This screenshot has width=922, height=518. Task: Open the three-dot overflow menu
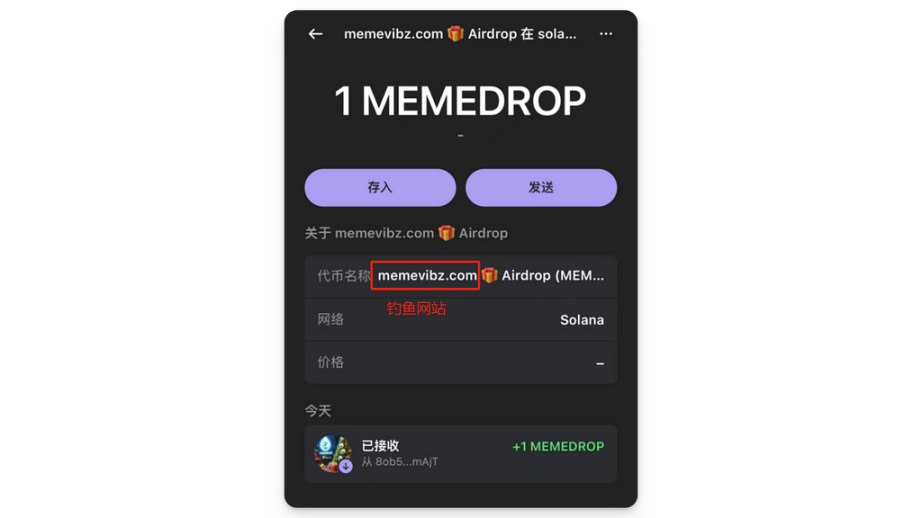606,34
